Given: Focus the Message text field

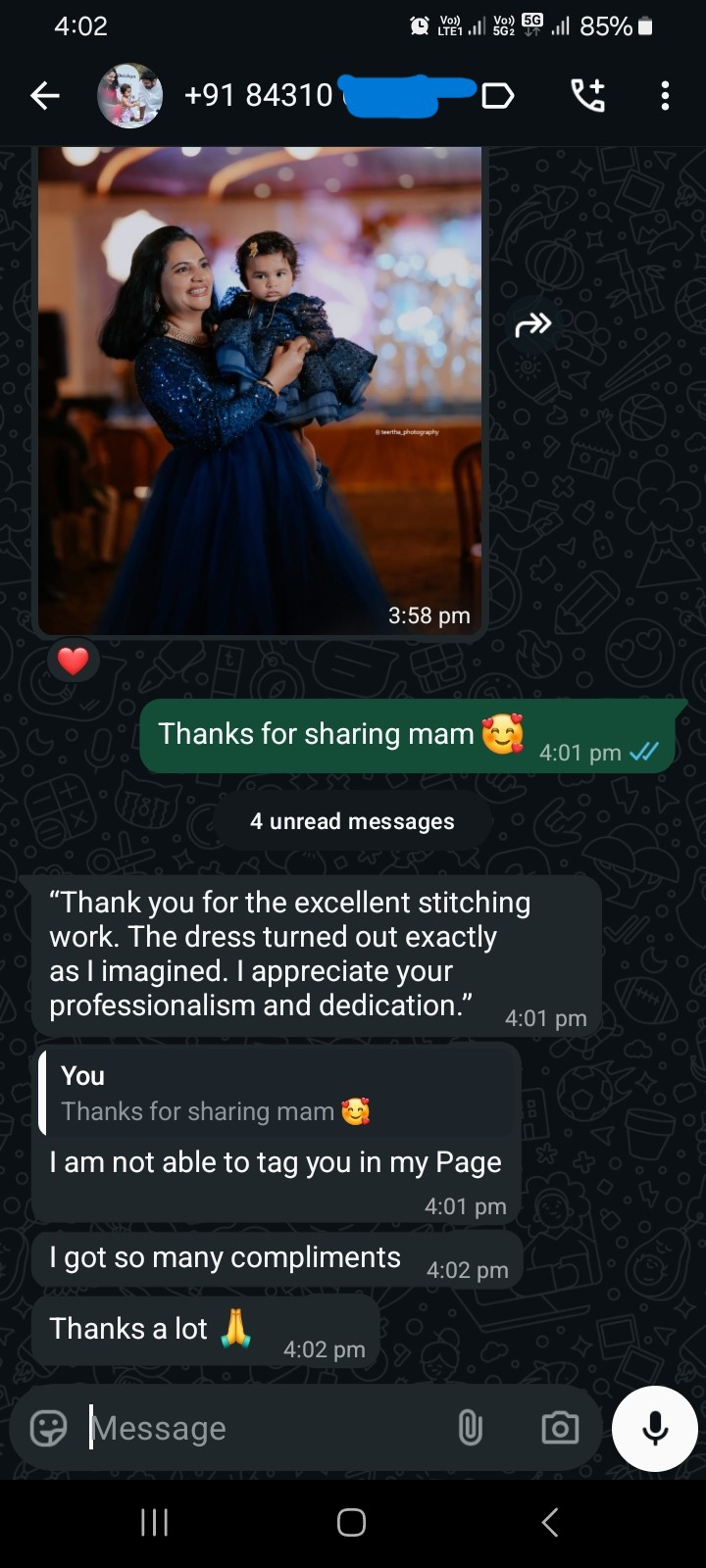Looking at the screenshot, I should coord(265,1428).
